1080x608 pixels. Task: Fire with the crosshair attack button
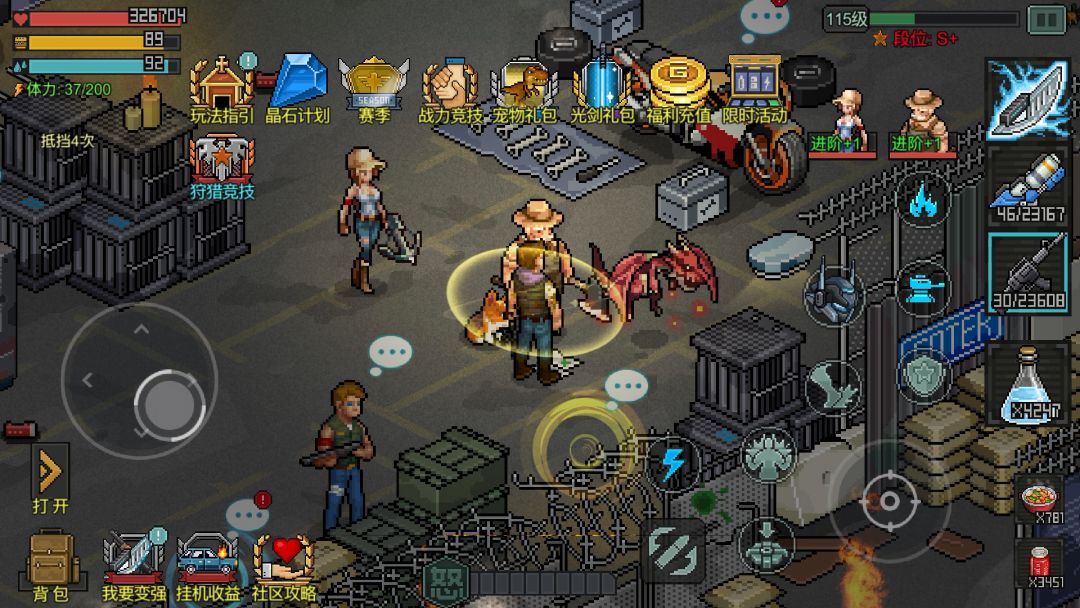[888, 500]
